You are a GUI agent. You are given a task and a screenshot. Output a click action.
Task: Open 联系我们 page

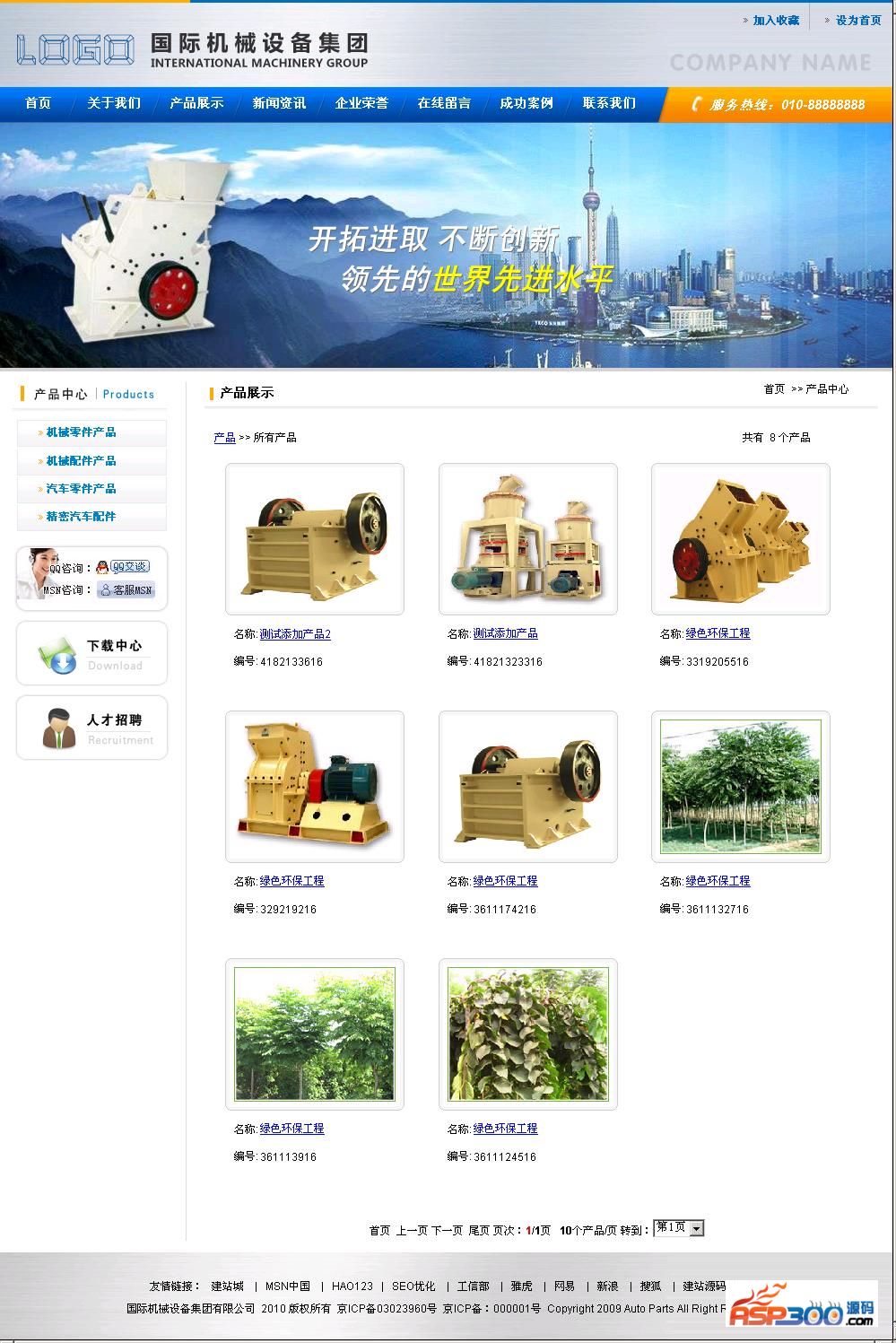[x=609, y=103]
